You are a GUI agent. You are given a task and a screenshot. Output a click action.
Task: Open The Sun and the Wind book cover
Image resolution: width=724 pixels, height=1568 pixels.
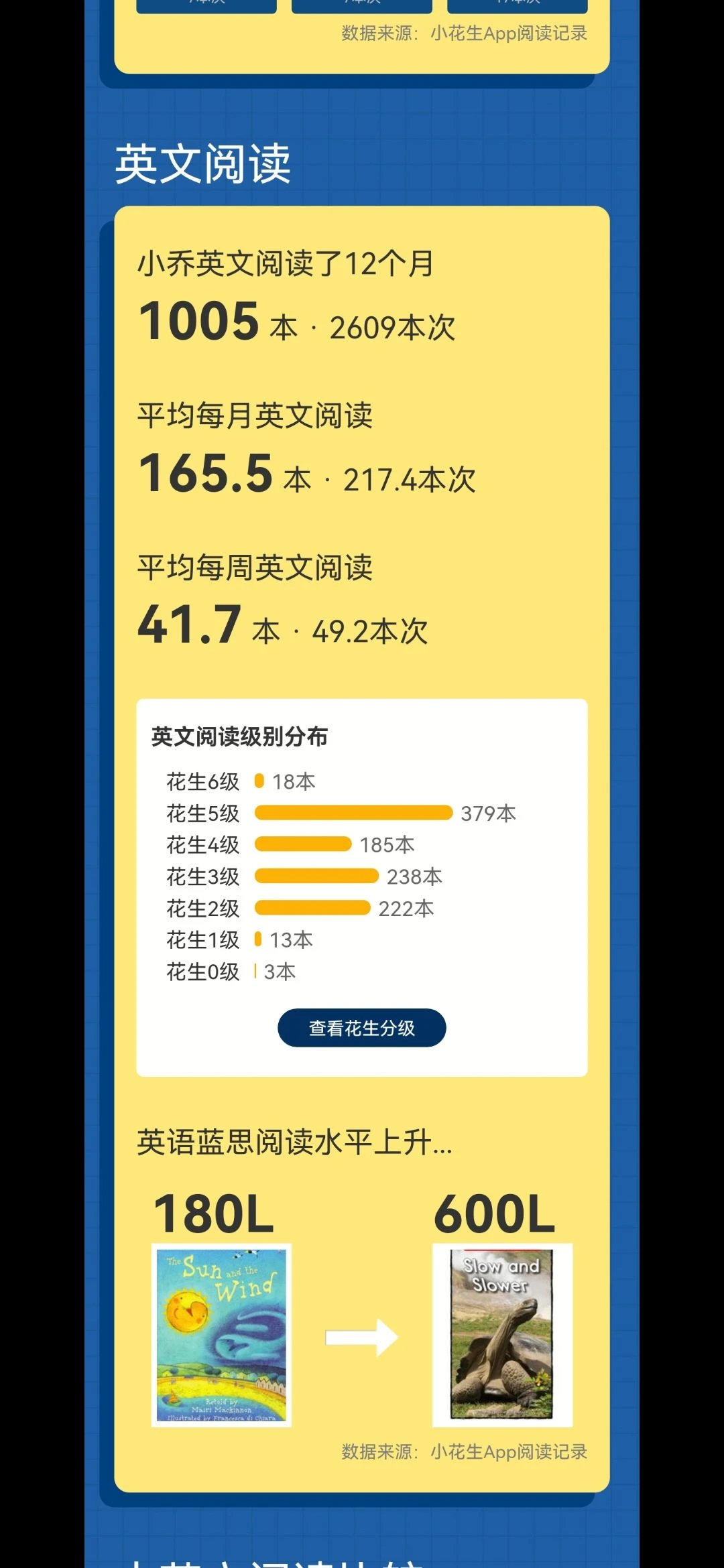tap(221, 1335)
